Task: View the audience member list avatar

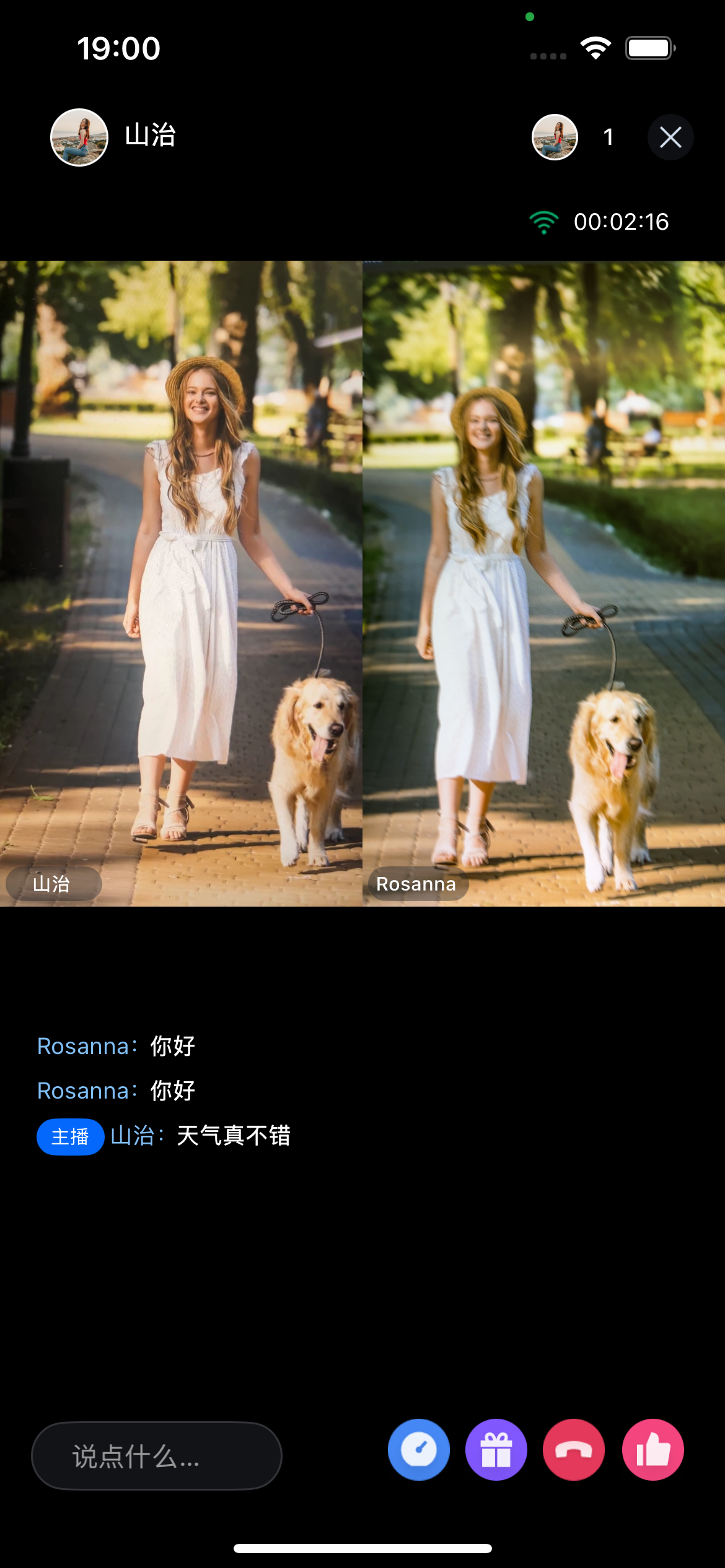Action: click(x=555, y=137)
